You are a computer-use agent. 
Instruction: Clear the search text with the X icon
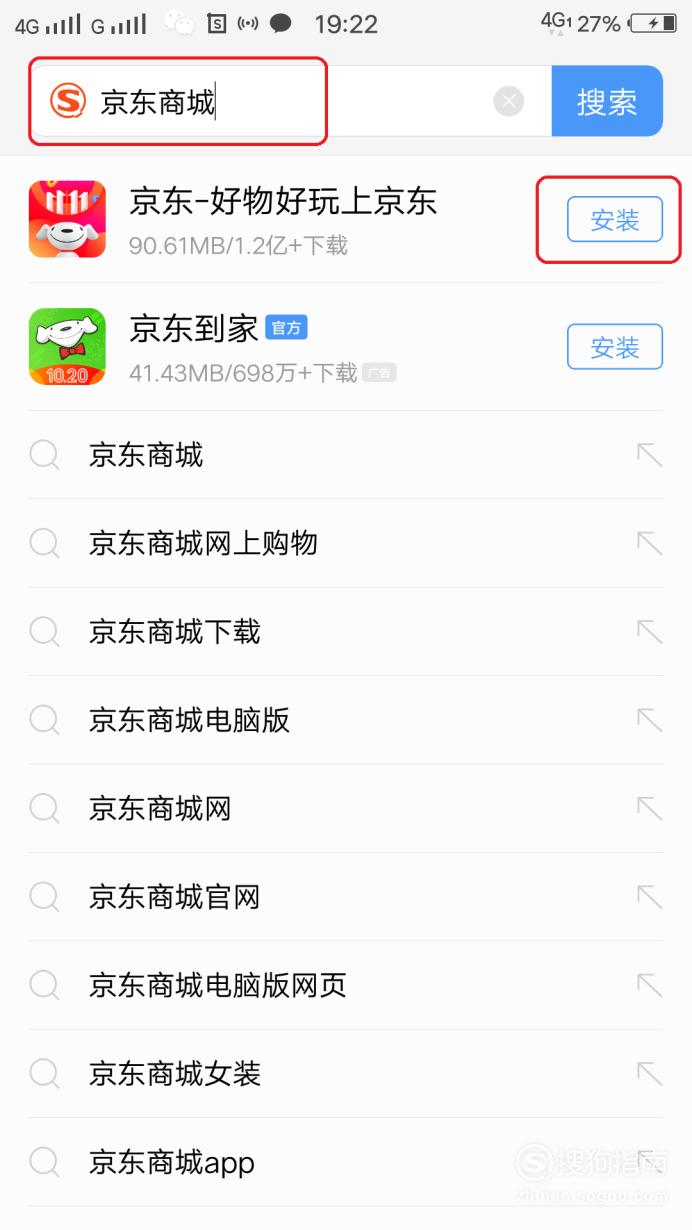(x=509, y=101)
